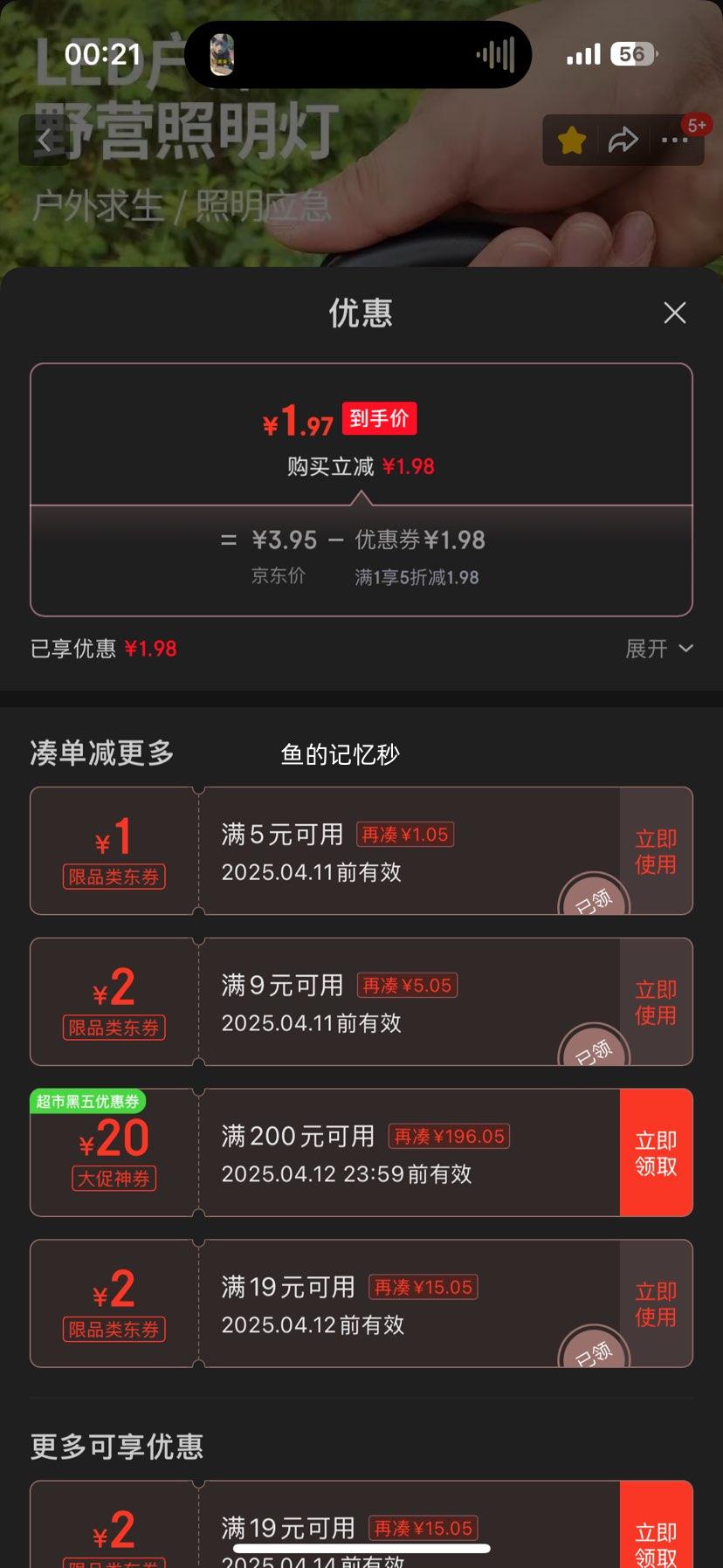Tap the star to favorite this product
Image resolution: width=723 pixels, height=1568 pixels.
point(572,140)
